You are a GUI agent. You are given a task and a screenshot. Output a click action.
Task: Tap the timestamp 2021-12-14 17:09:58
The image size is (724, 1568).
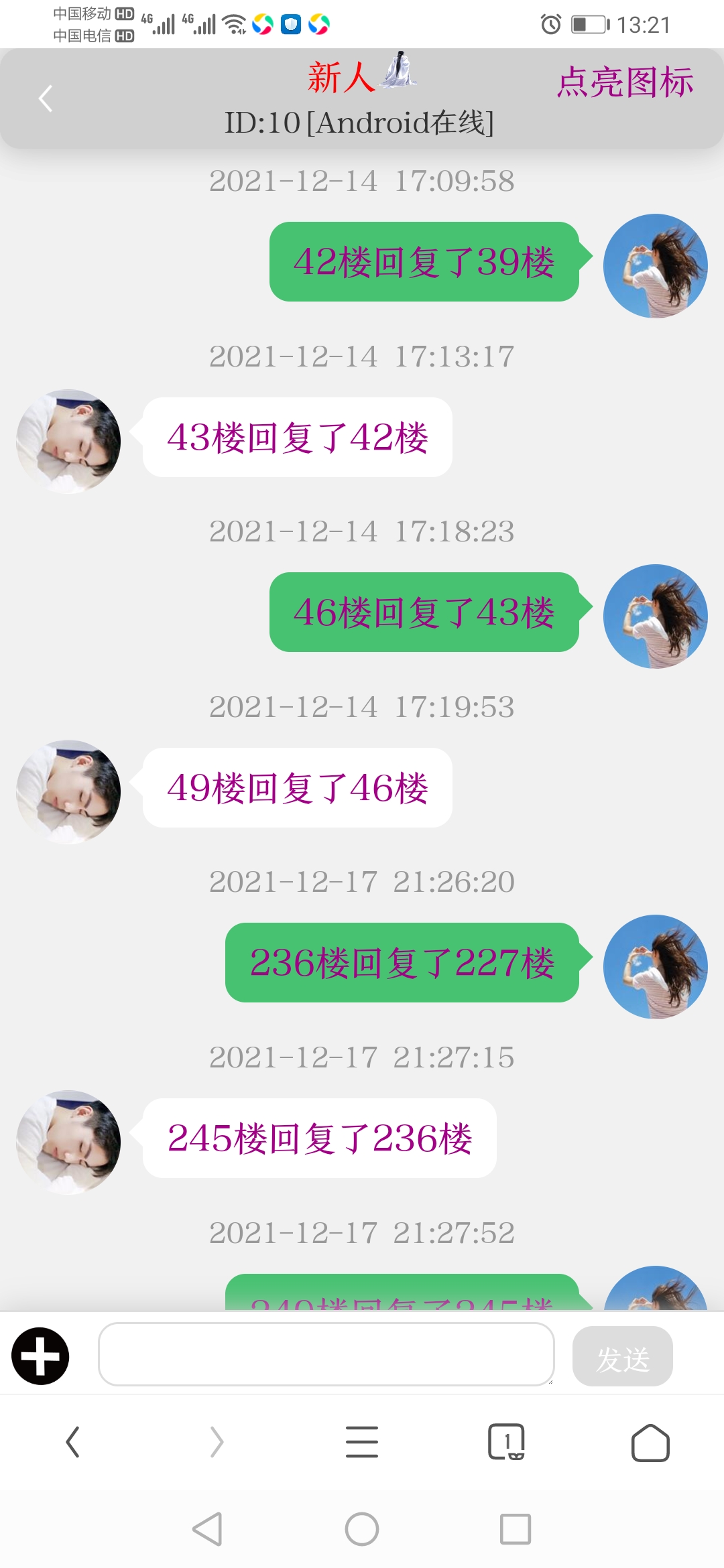click(362, 180)
